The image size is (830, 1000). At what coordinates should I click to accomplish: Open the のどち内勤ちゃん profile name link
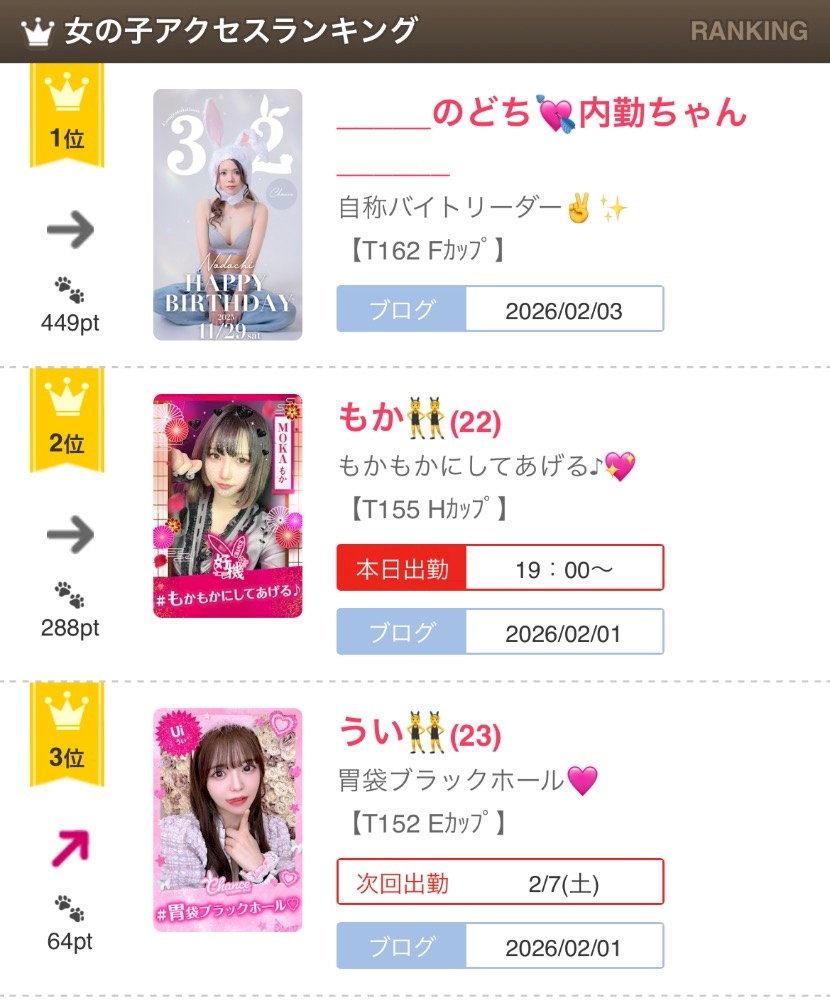(542, 114)
